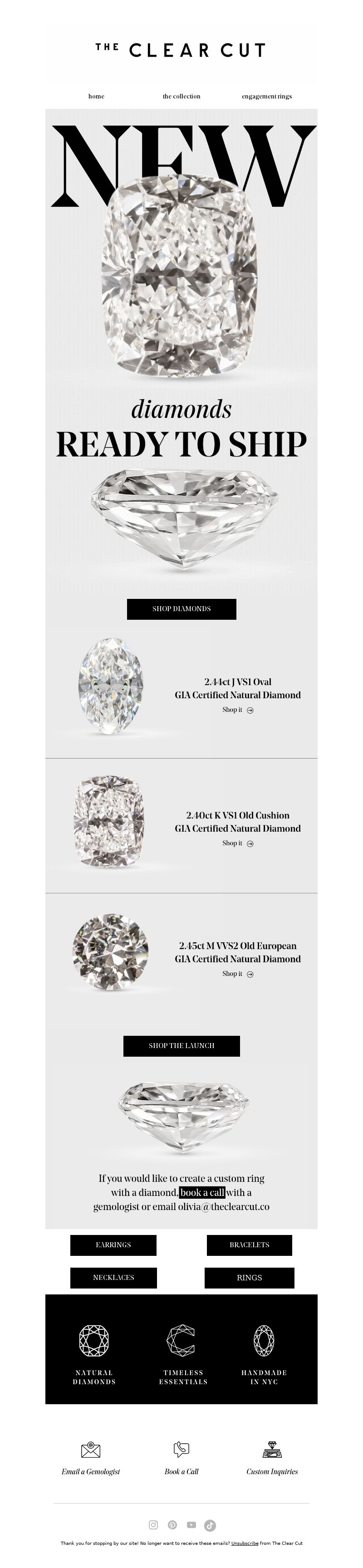The height and width of the screenshot is (1568, 363).
Task: Browse the Necklaces category
Action: [113, 1278]
